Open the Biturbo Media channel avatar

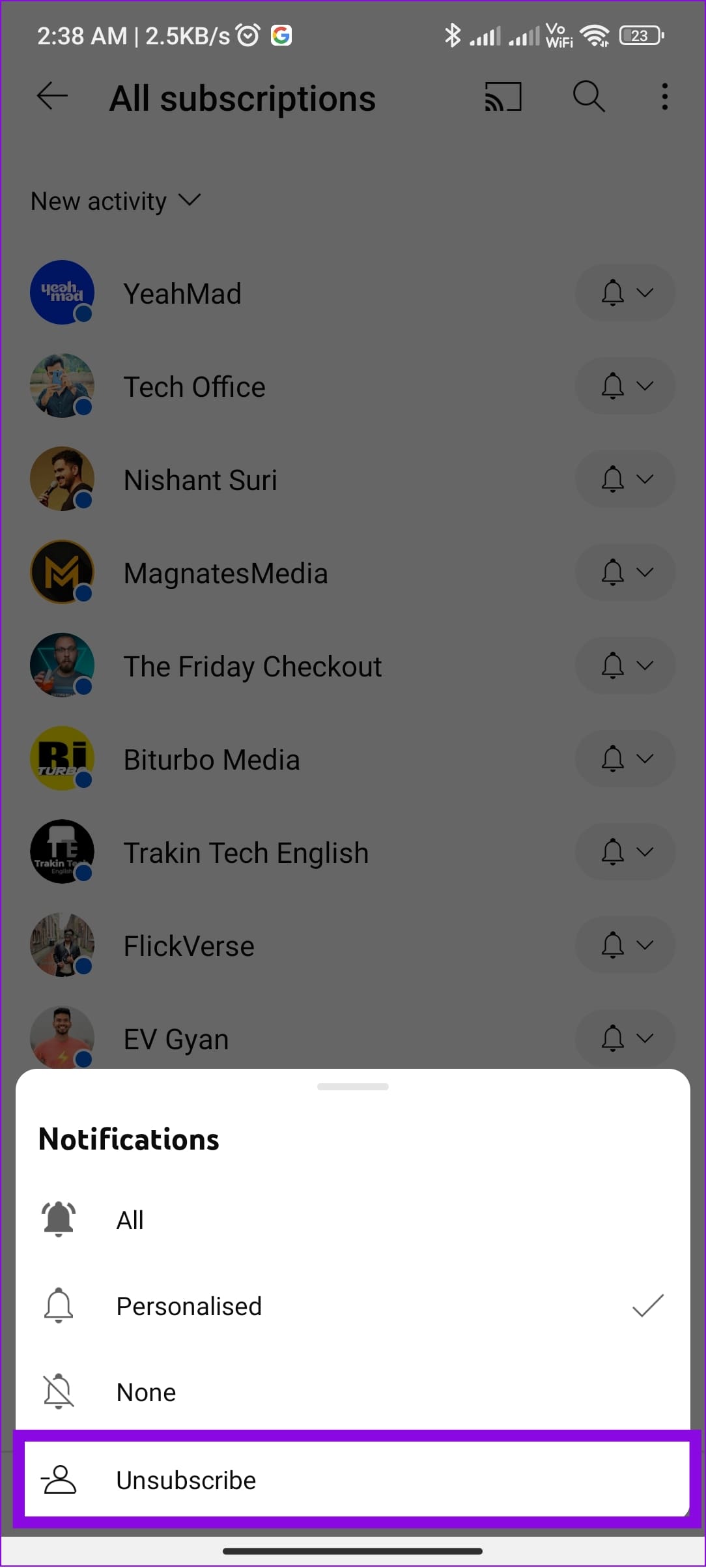pyautogui.click(x=62, y=759)
